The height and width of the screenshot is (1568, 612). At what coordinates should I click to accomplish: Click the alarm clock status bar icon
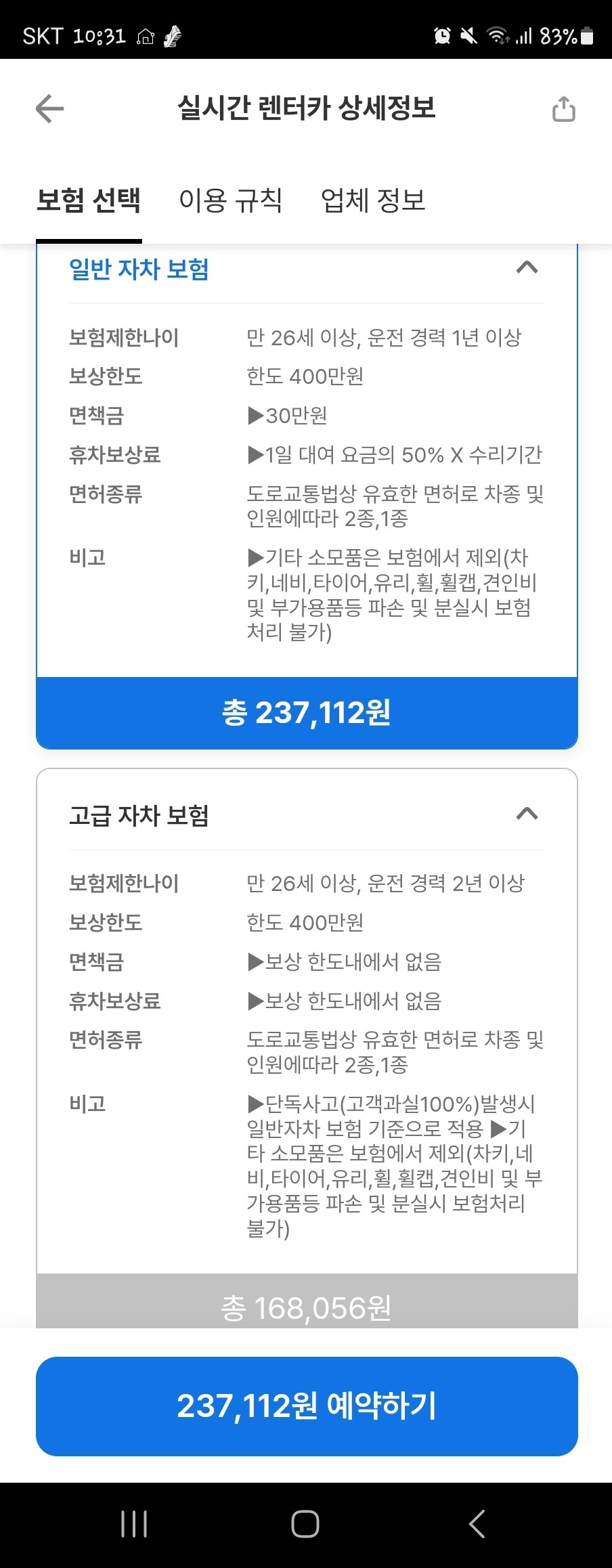pyautogui.click(x=443, y=36)
